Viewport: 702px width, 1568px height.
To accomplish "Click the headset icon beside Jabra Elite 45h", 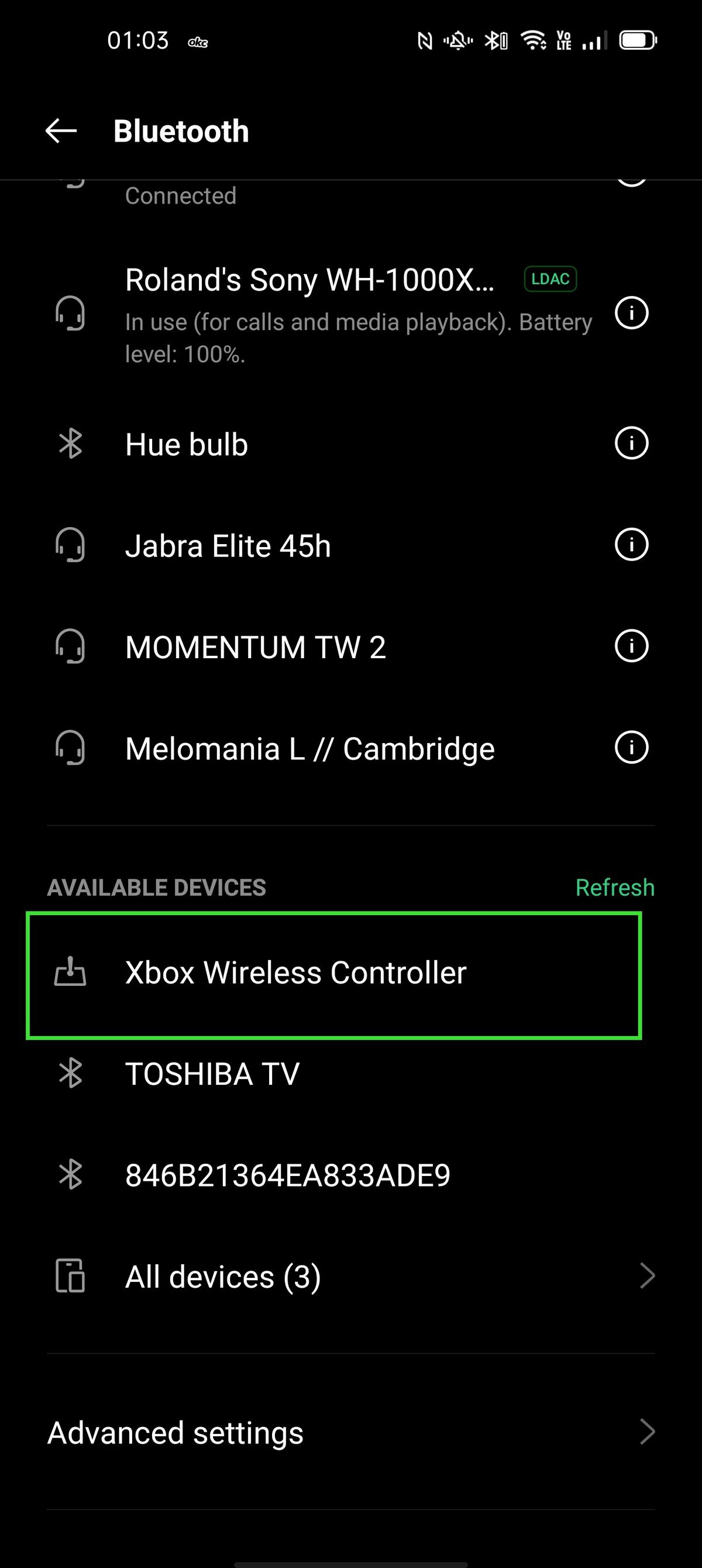I will click(x=71, y=545).
